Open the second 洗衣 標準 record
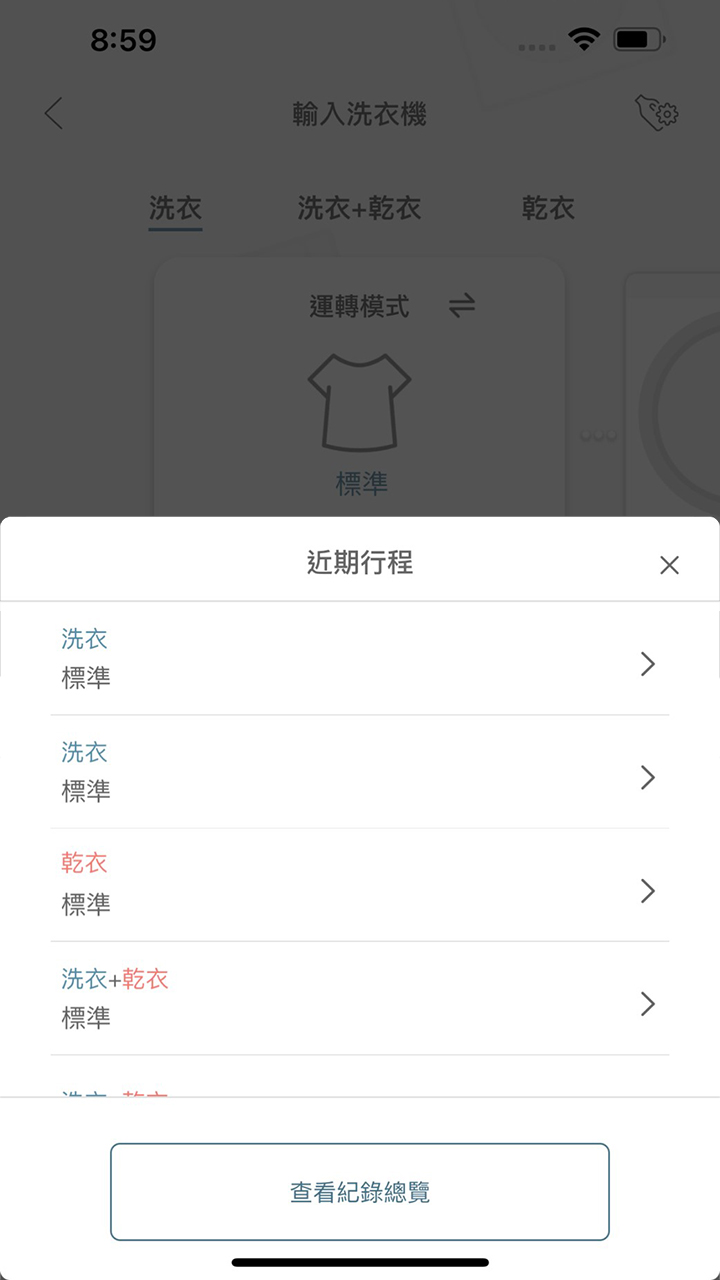The image size is (720, 1280). [x=648, y=777]
